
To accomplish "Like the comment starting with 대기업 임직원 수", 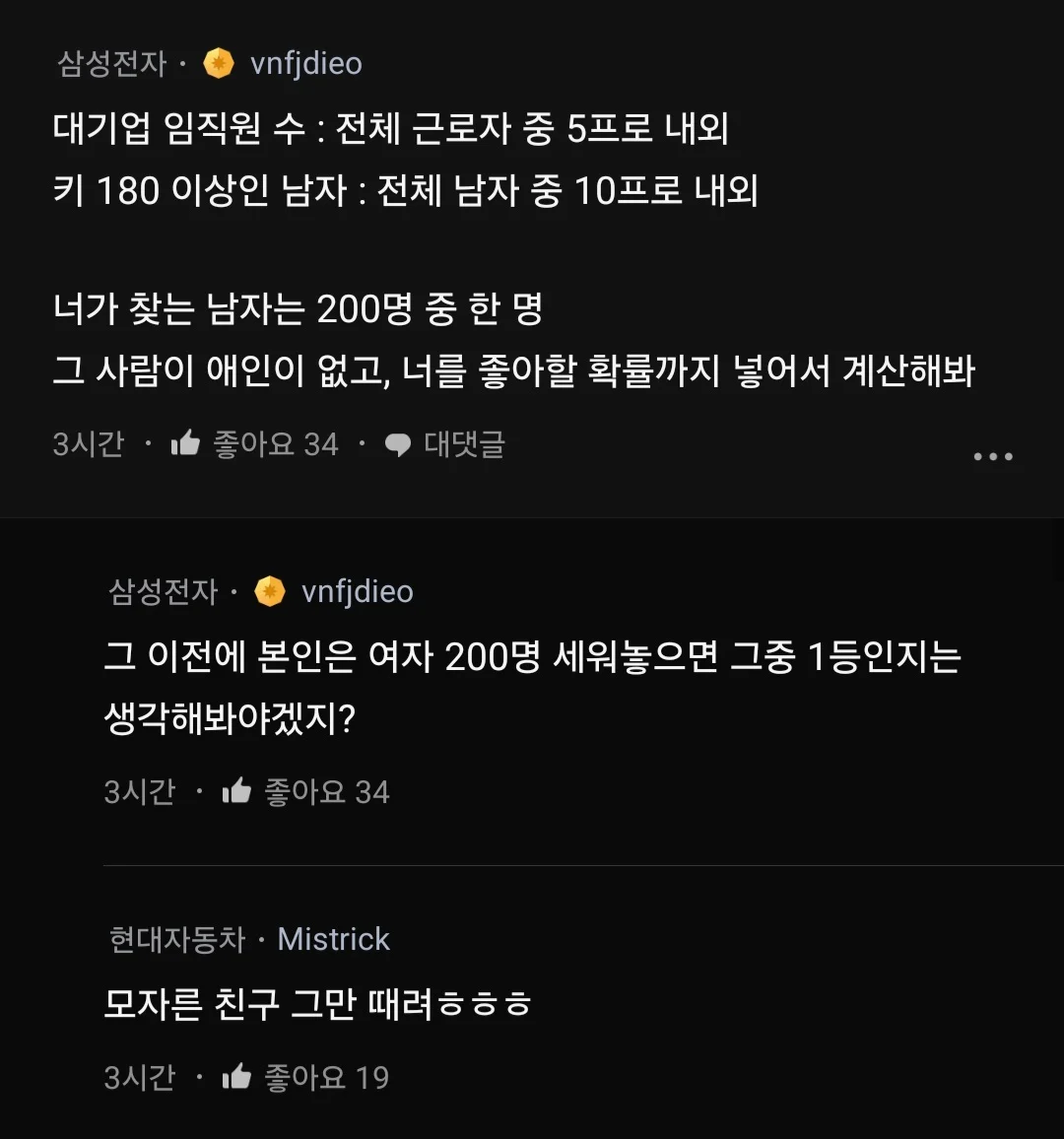I will click(186, 444).
